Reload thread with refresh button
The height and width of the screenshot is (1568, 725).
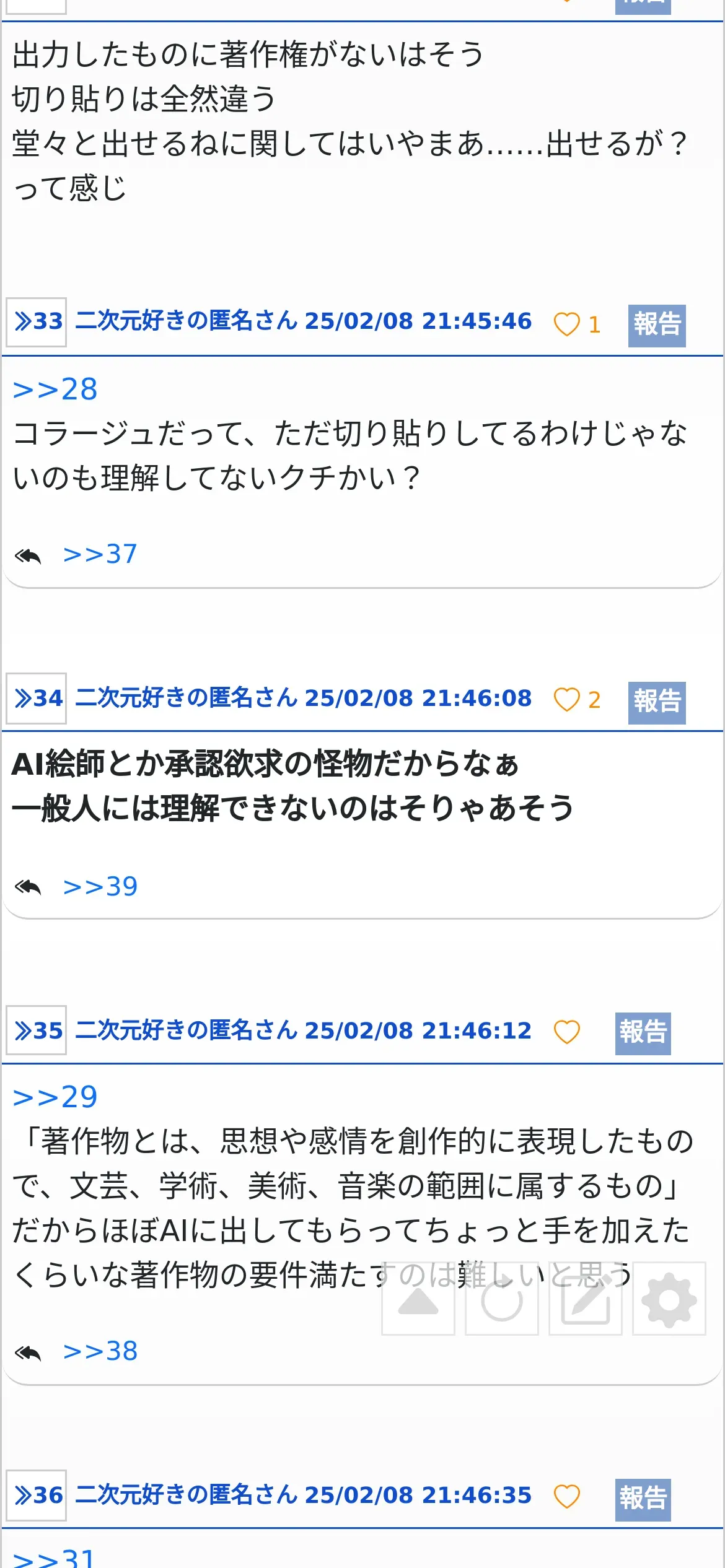(x=502, y=1298)
